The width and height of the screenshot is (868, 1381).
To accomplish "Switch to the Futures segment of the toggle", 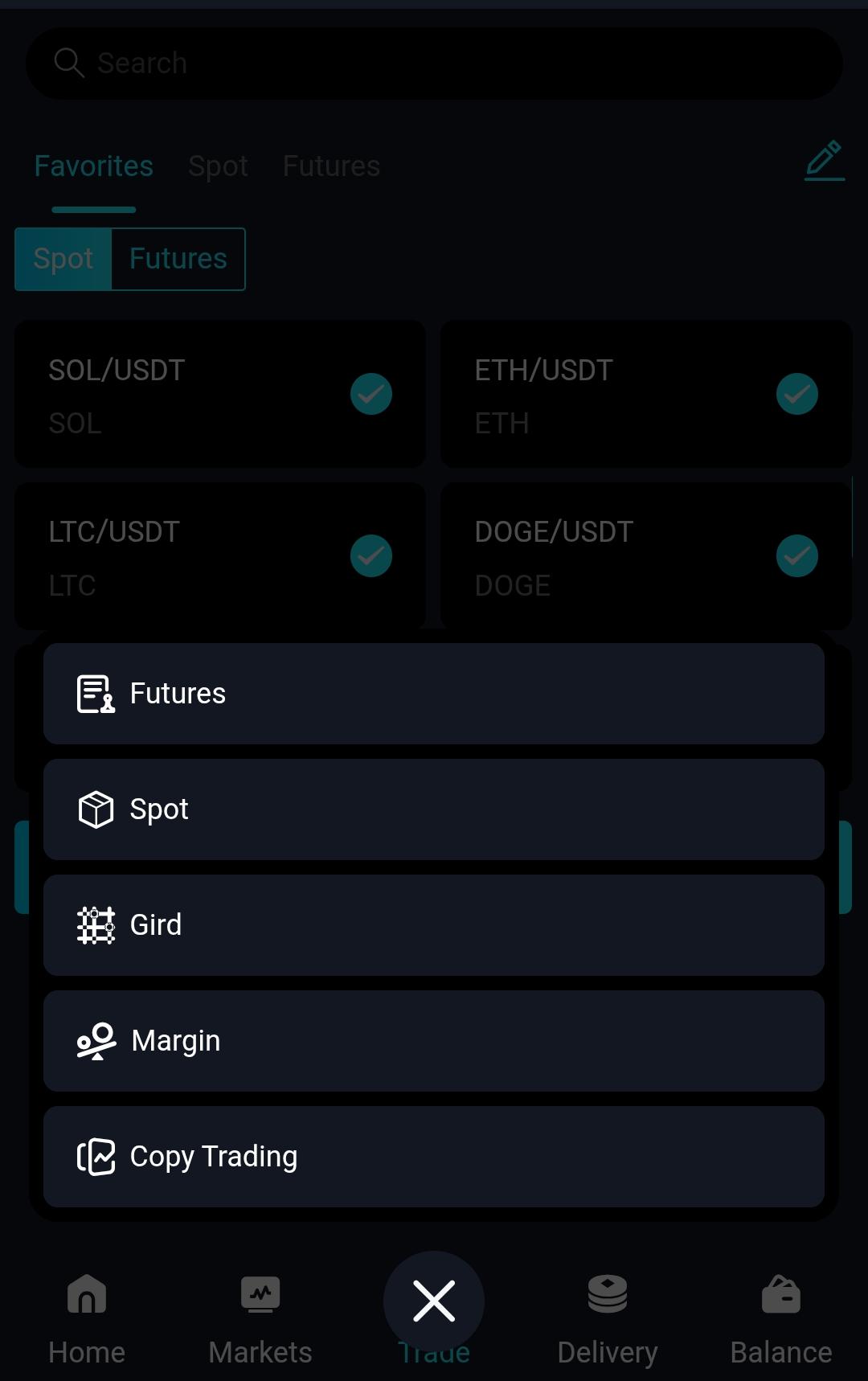I will [x=177, y=259].
